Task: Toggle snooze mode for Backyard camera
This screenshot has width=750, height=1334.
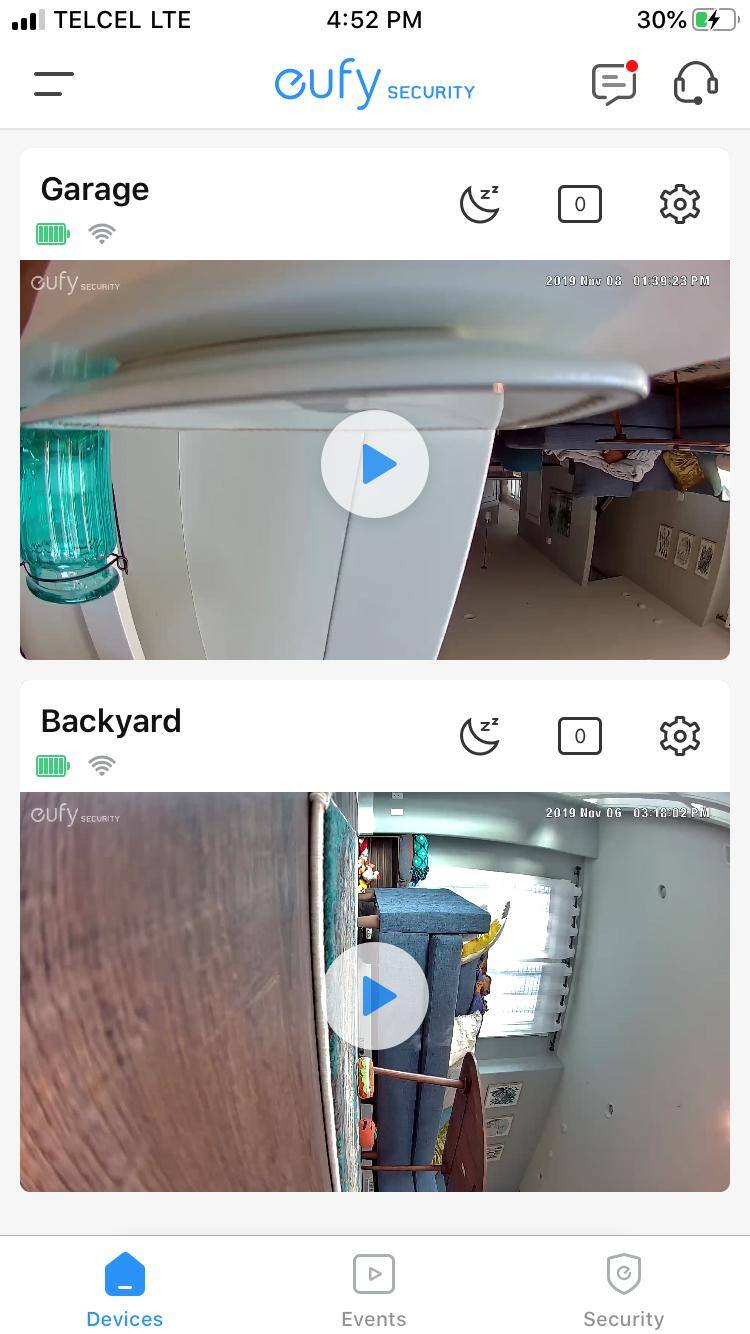Action: point(480,736)
